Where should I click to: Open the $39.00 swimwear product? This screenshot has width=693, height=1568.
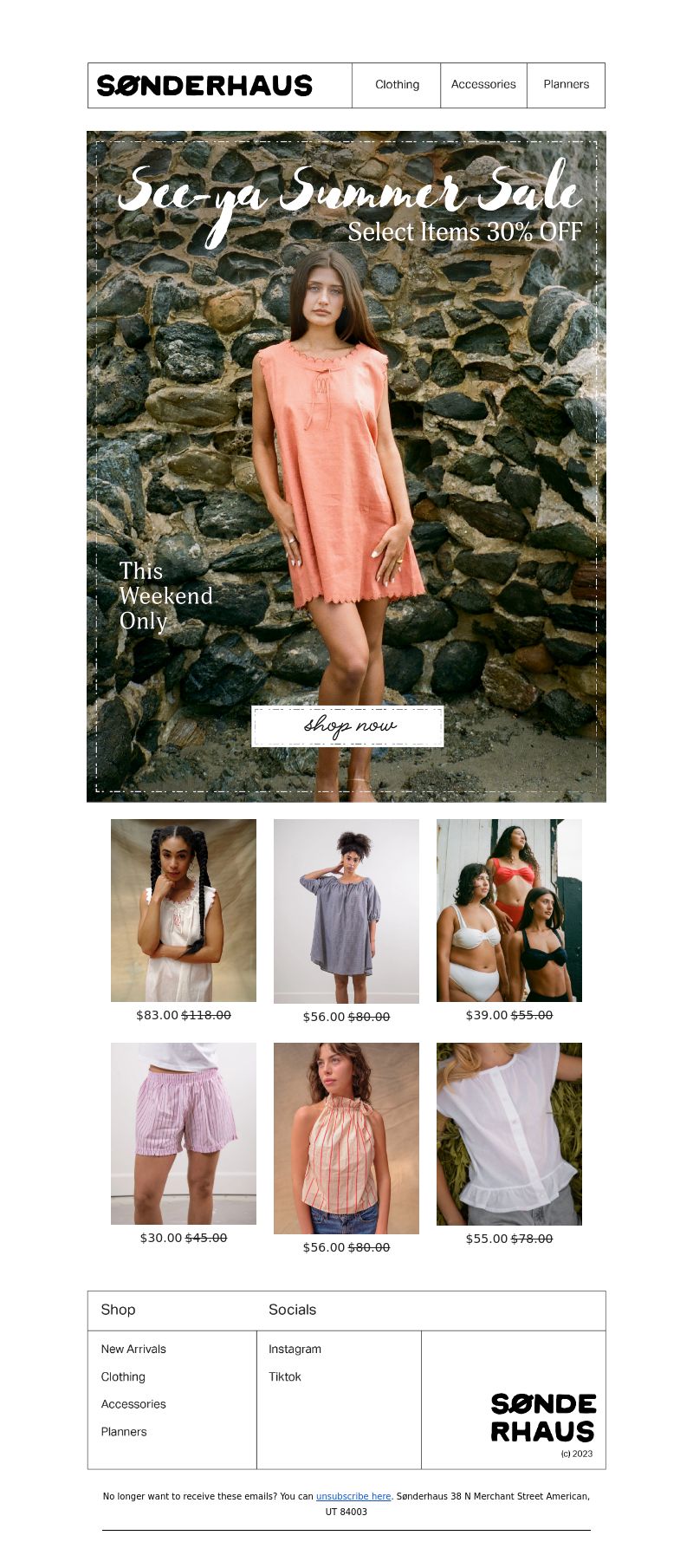(x=509, y=910)
